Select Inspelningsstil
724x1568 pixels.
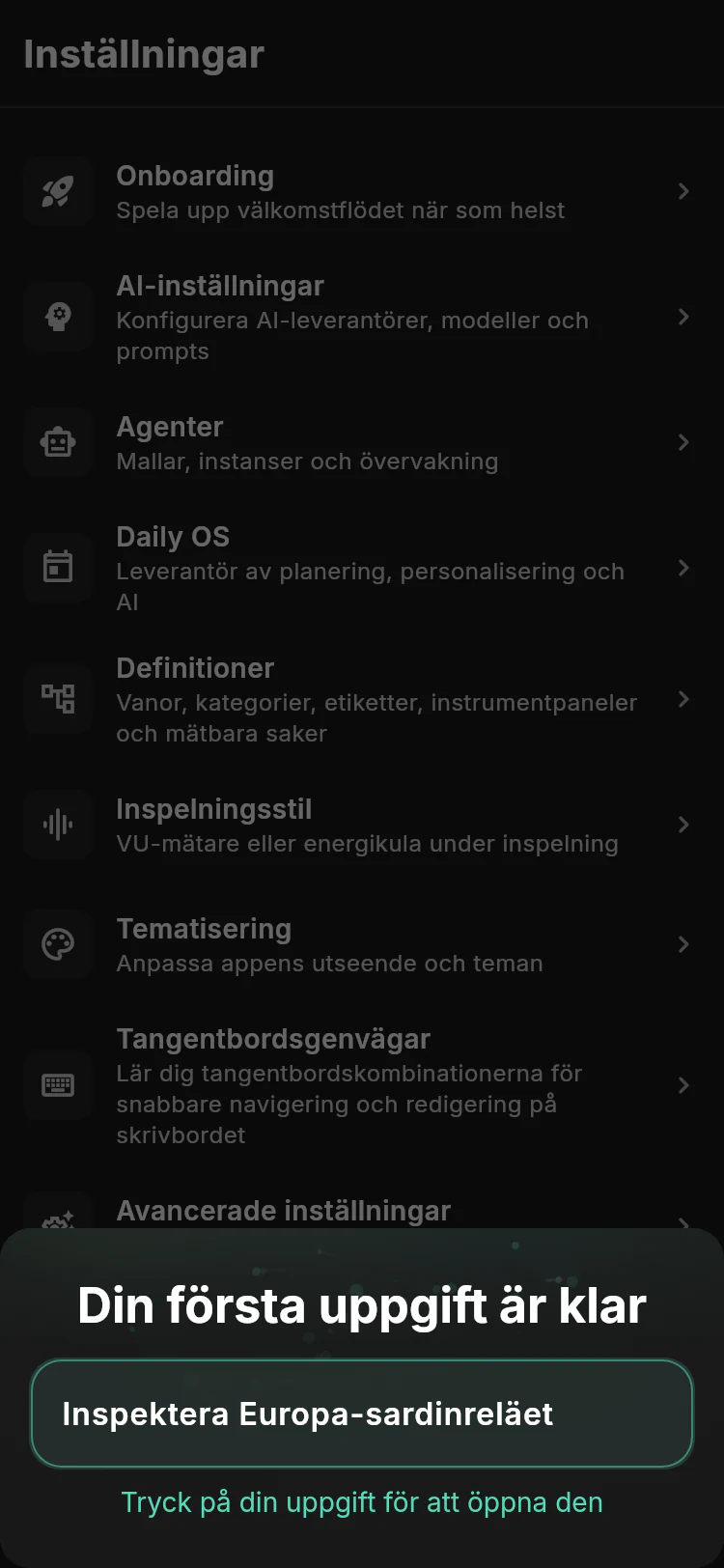point(362,825)
